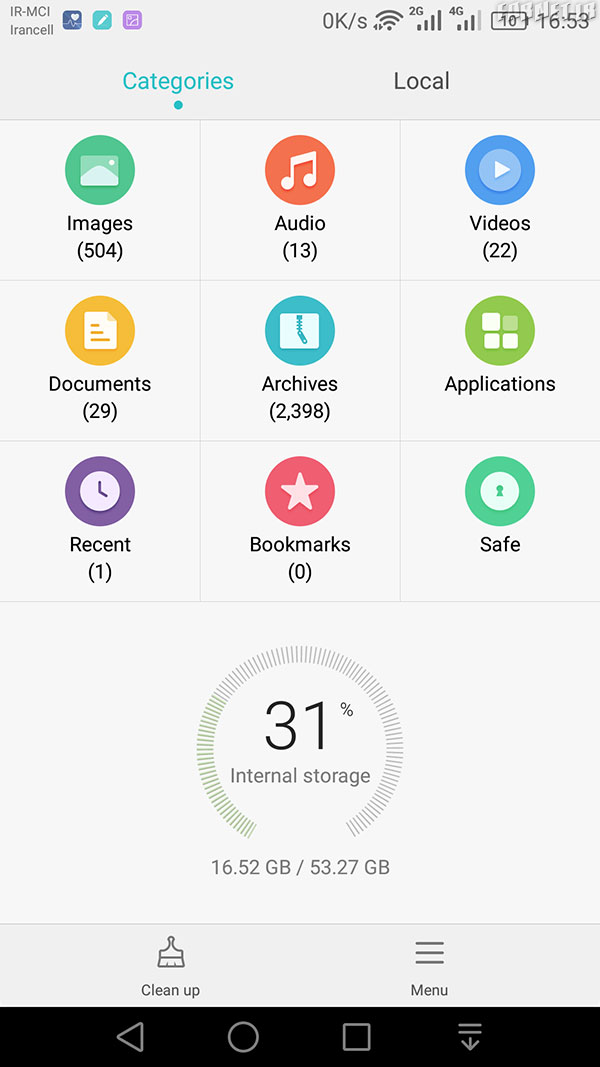Open the Applications category

coord(500,361)
